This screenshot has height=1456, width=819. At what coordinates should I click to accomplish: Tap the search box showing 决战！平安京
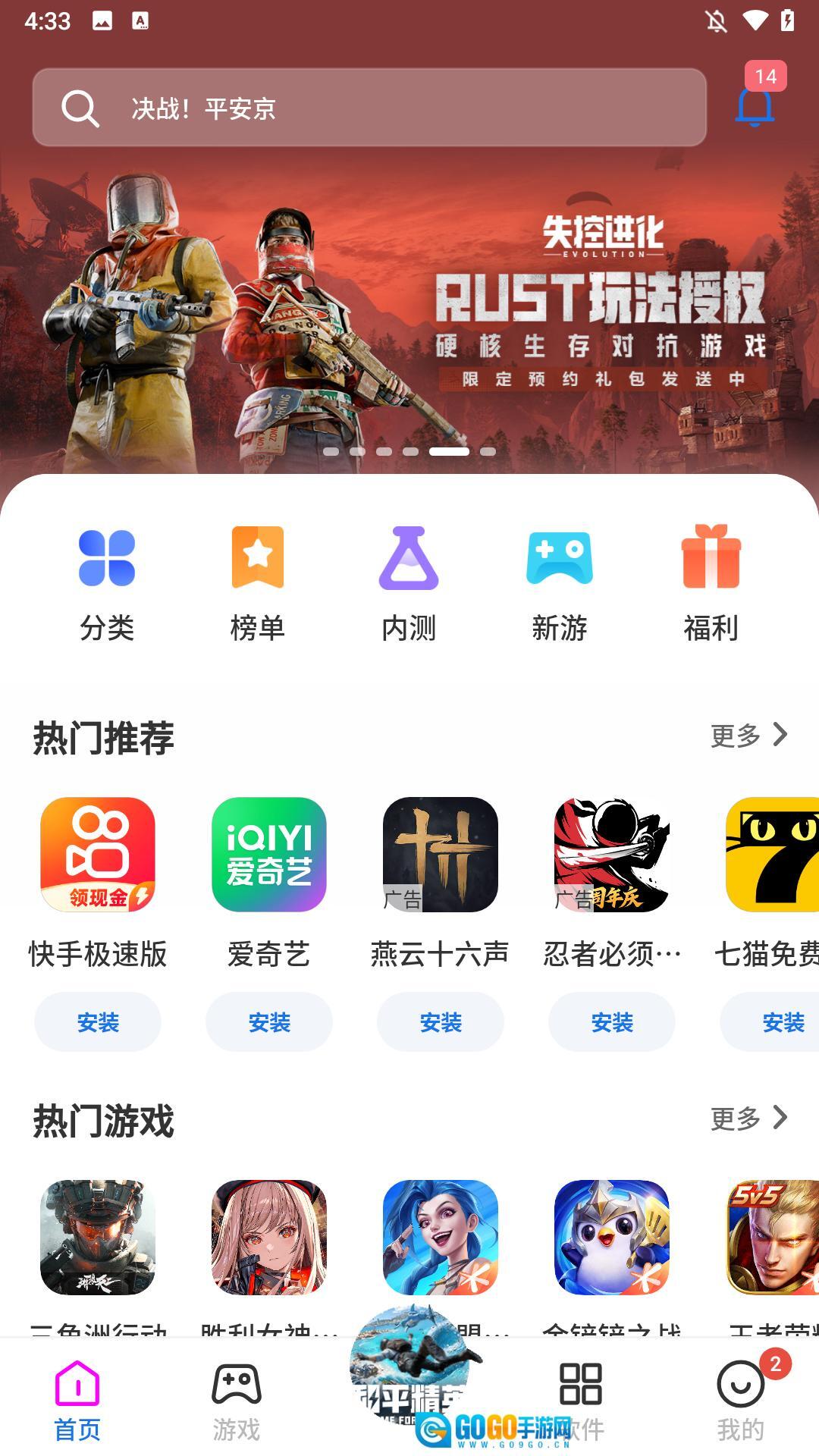369,108
